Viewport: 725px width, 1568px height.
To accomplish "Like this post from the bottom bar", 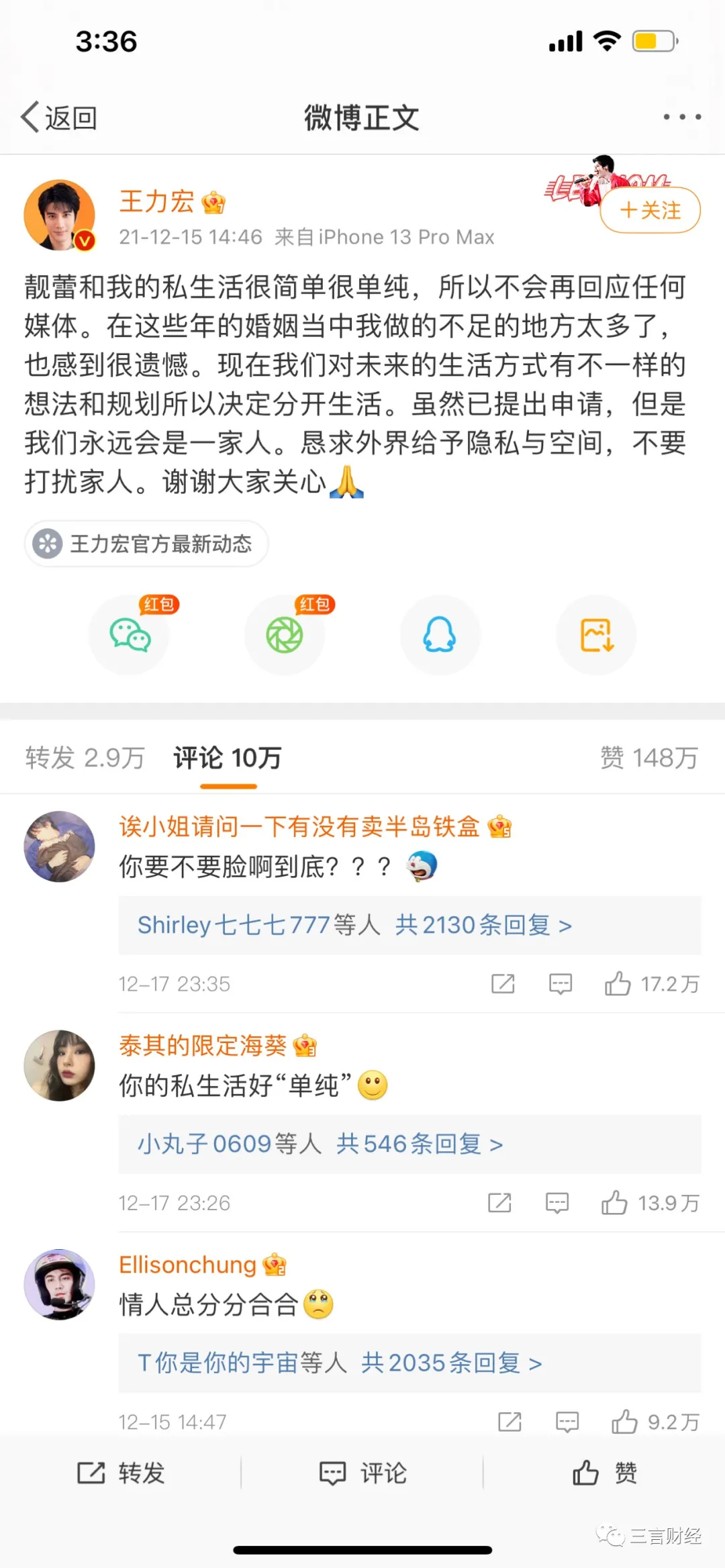I will pos(604,1473).
